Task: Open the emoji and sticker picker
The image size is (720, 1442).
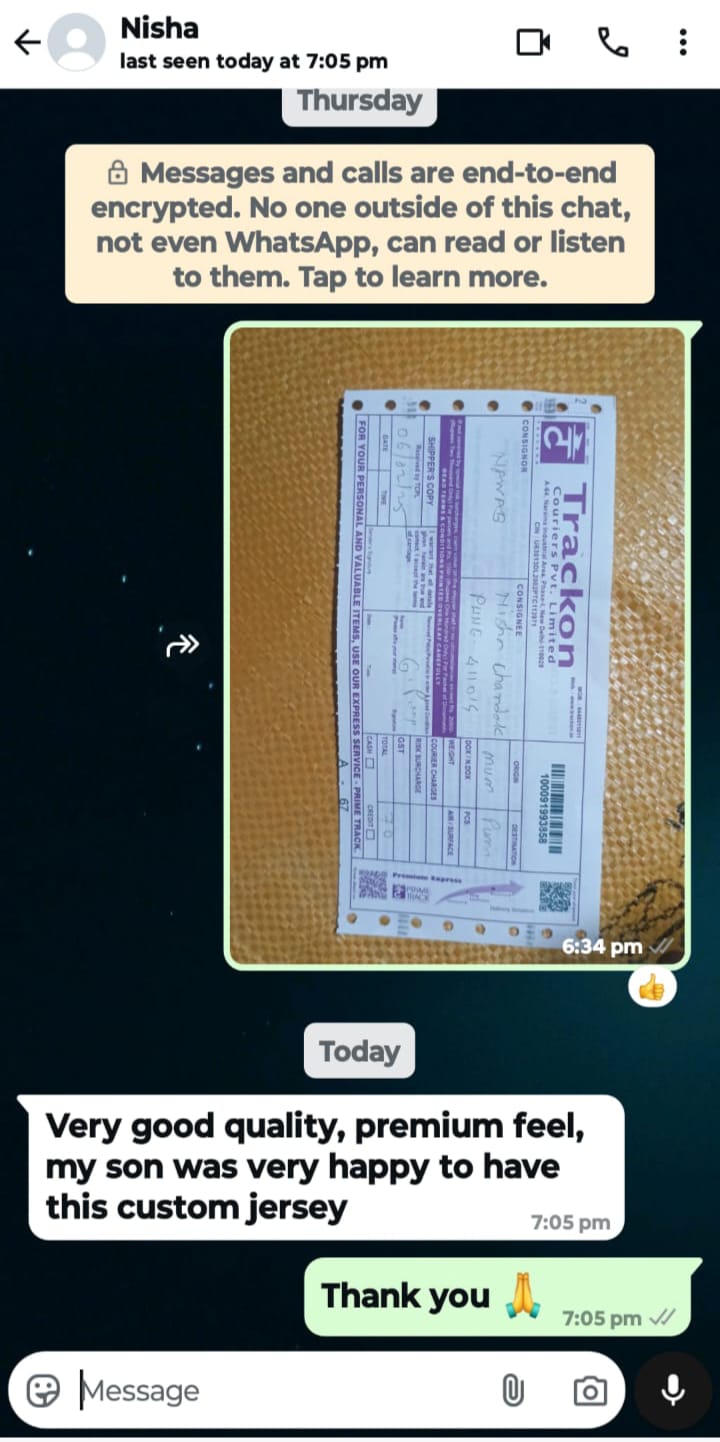Action: click(x=43, y=1390)
